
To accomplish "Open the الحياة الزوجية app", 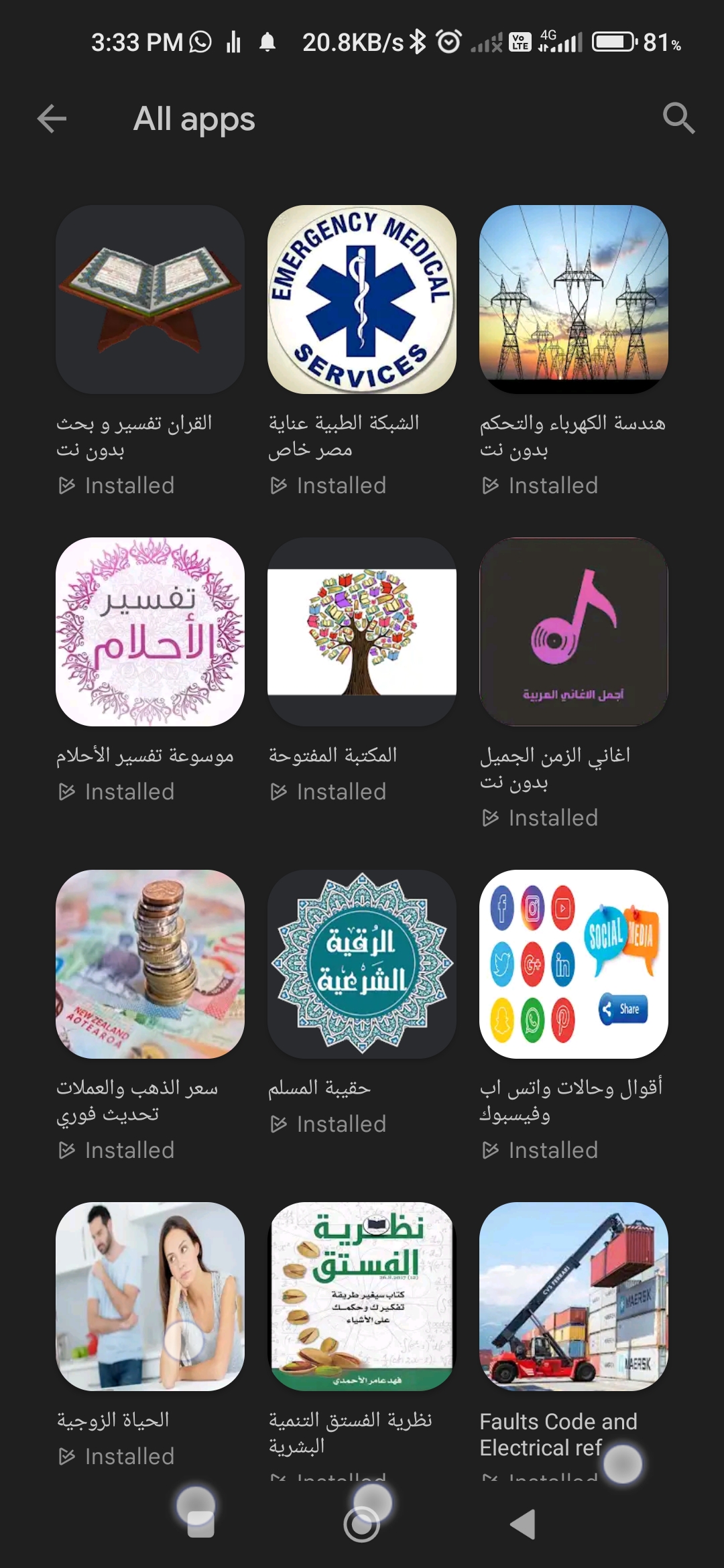I will coord(150,1297).
